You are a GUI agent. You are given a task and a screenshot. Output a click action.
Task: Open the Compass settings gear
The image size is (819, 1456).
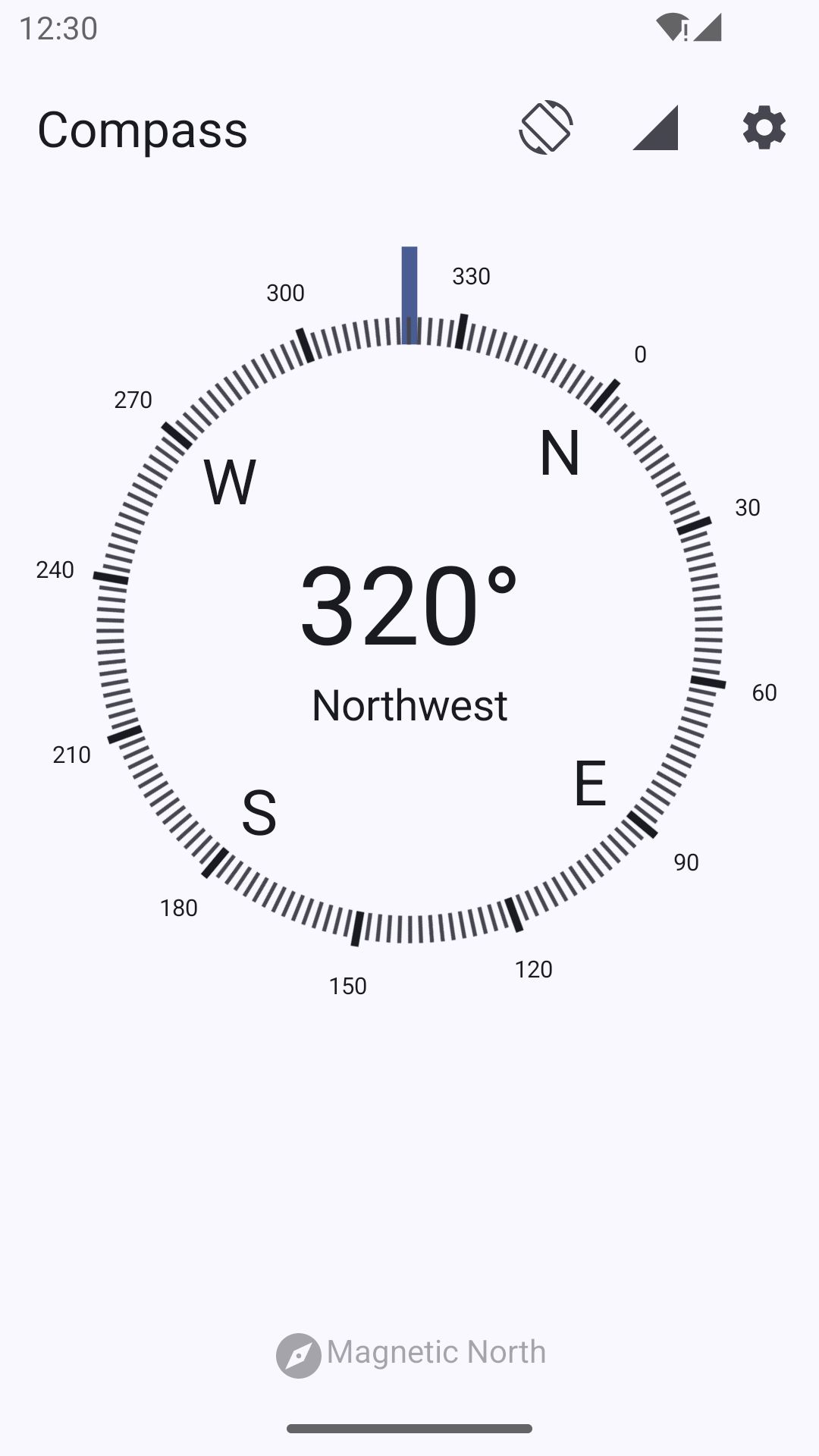[x=763, y=128]
